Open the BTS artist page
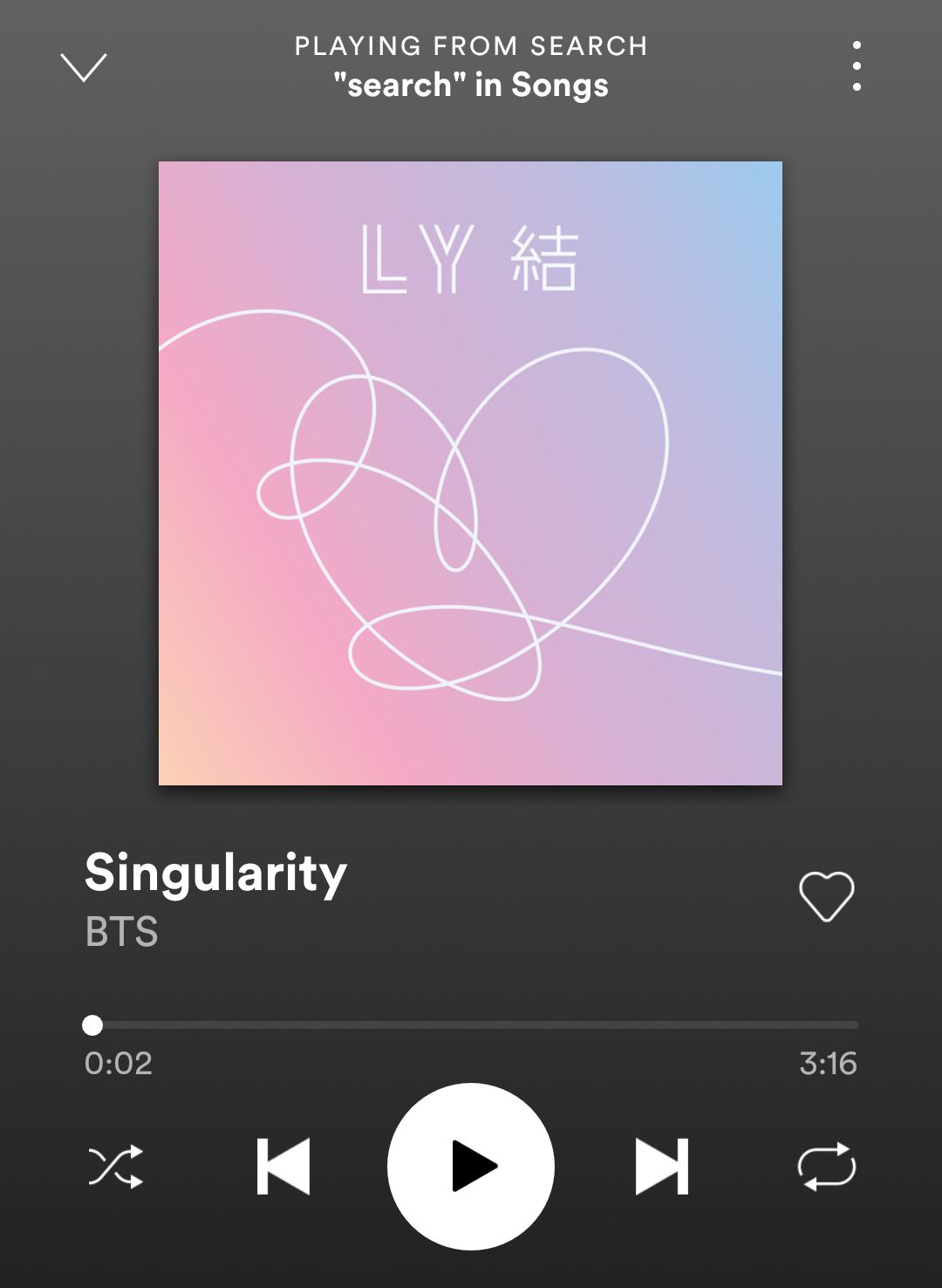 click(x=122, y=932)
